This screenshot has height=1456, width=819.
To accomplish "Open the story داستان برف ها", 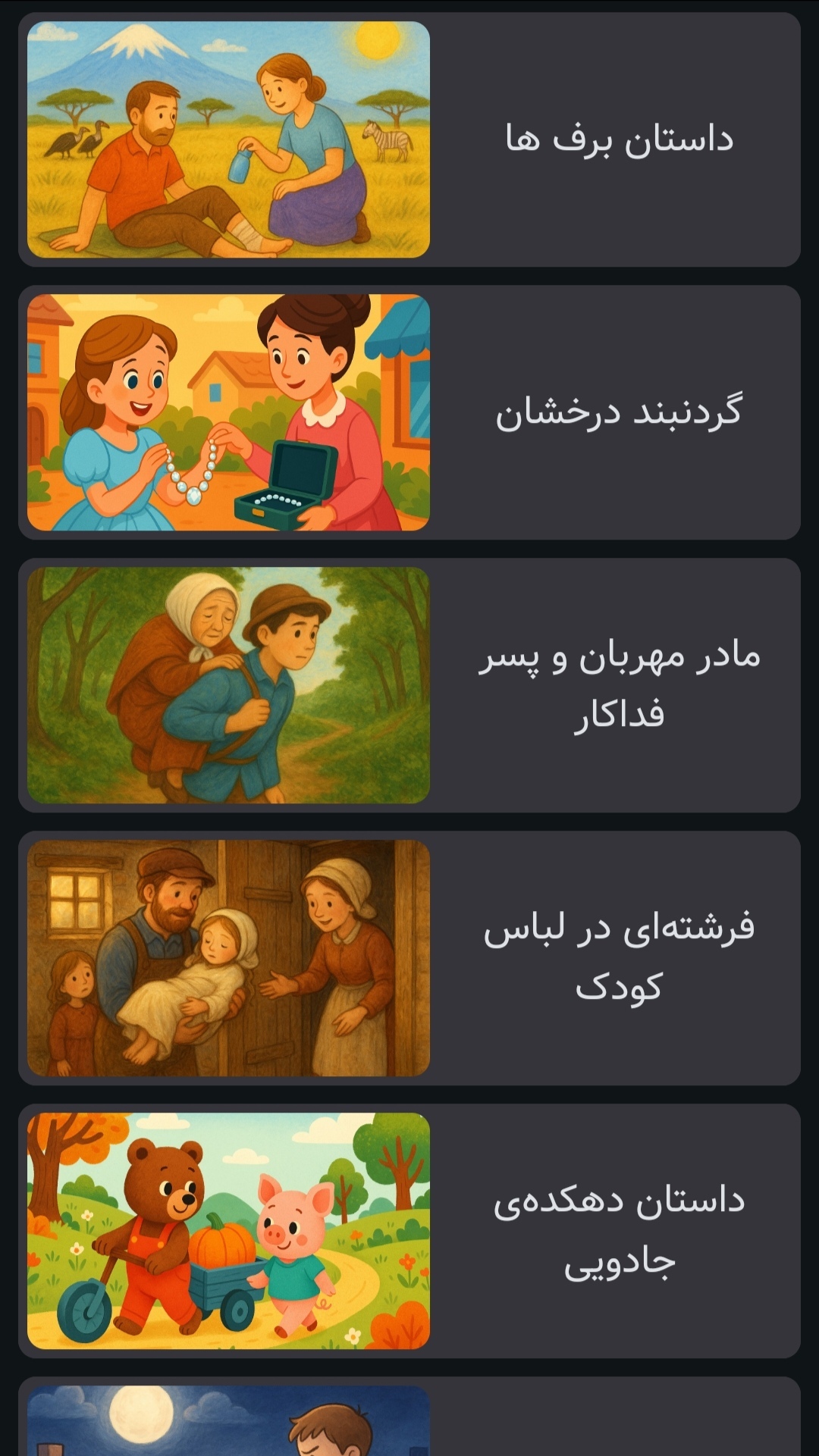I will pyautogui.click(x=409, y=139).
